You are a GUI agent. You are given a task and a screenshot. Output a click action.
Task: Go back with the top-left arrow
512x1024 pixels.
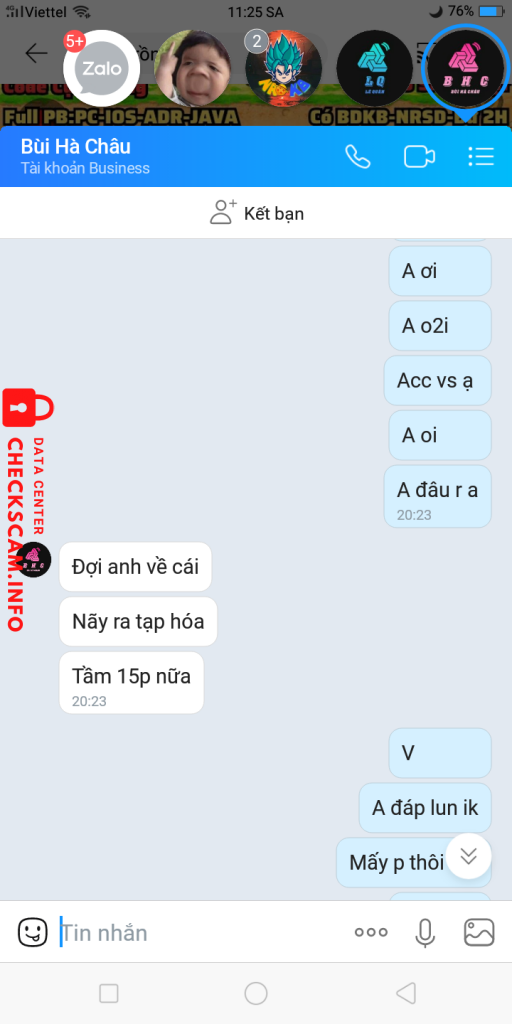click(x=37, y=54)
